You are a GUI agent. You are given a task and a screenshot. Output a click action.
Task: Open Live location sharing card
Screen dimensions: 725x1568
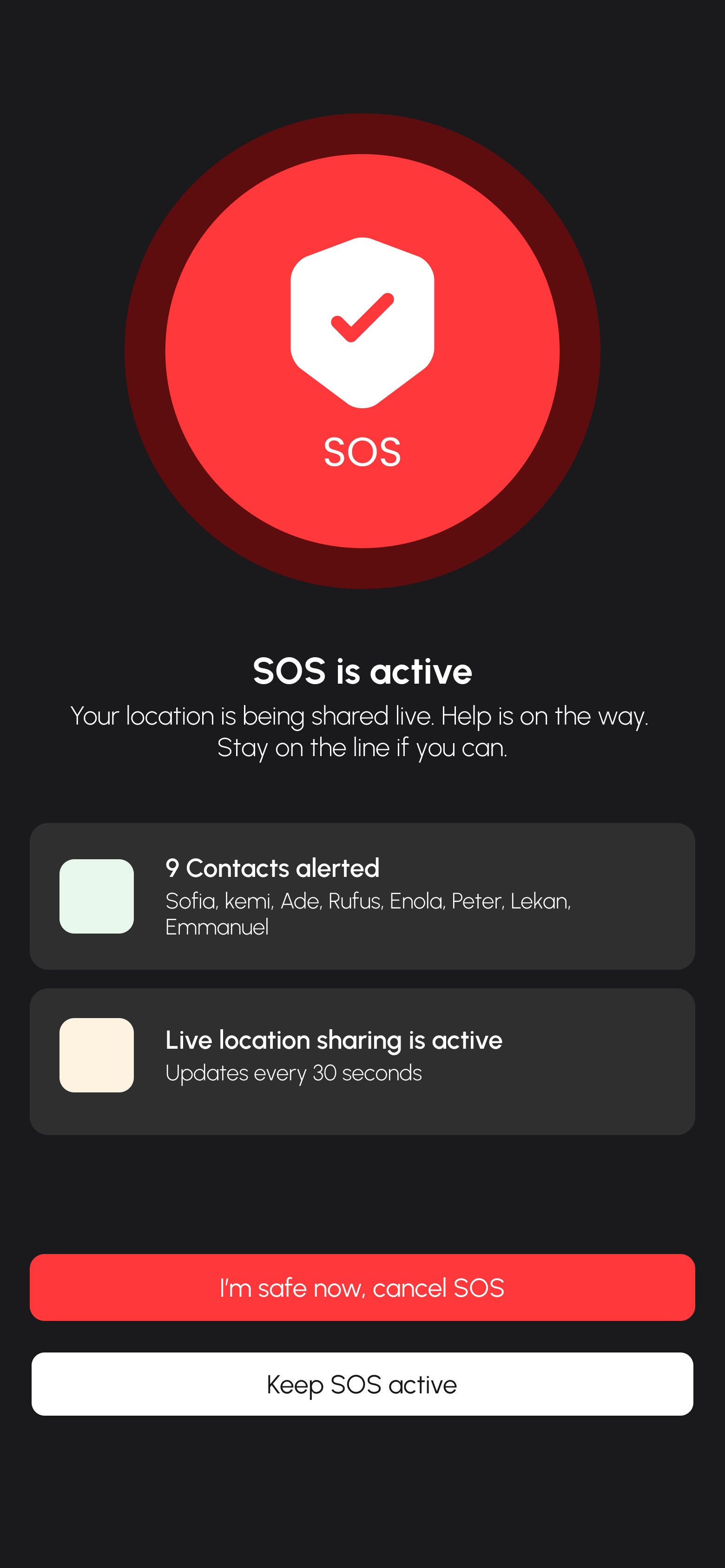pyautogui.click(x=362, y=1062)
